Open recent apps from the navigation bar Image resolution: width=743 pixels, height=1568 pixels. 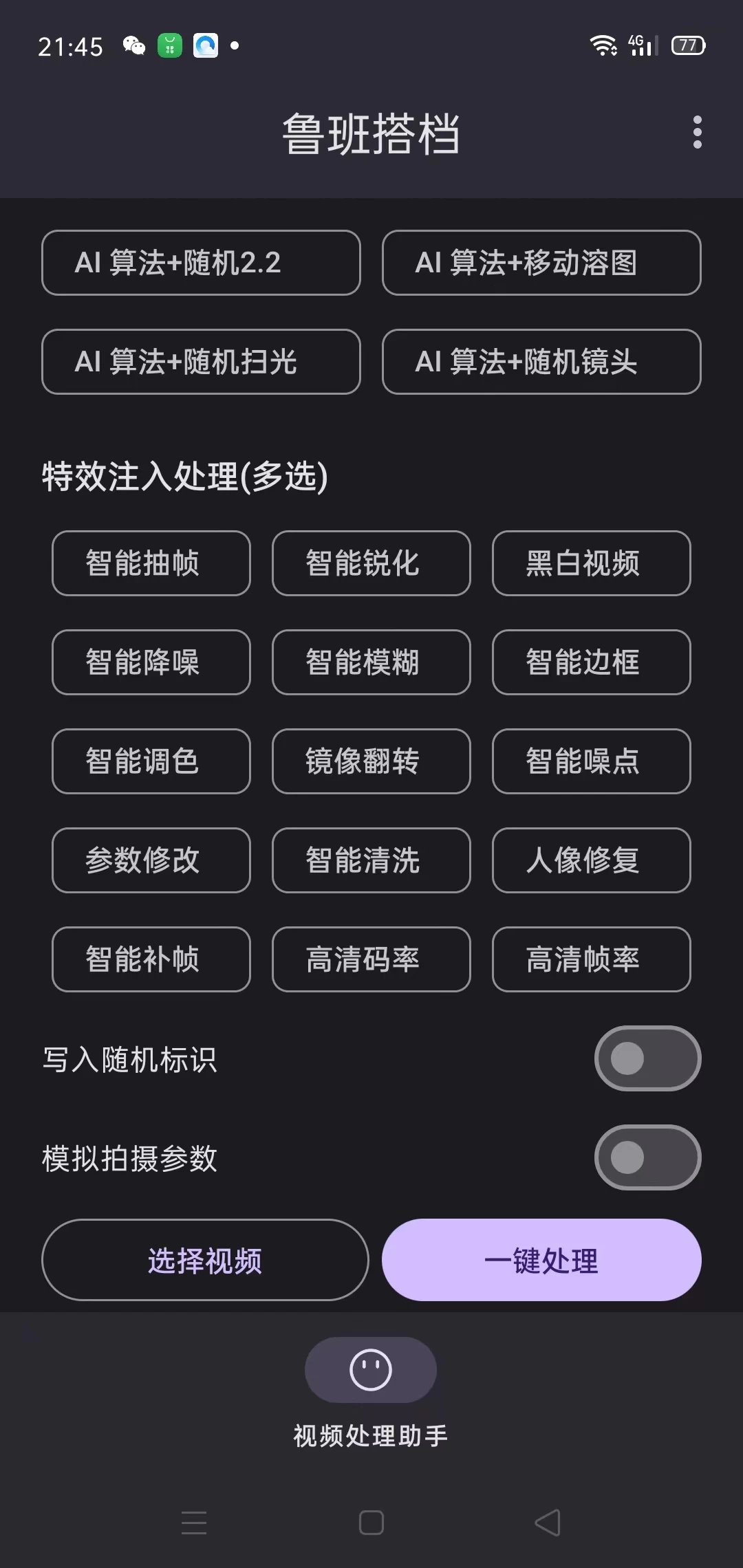pos(194,1523)
